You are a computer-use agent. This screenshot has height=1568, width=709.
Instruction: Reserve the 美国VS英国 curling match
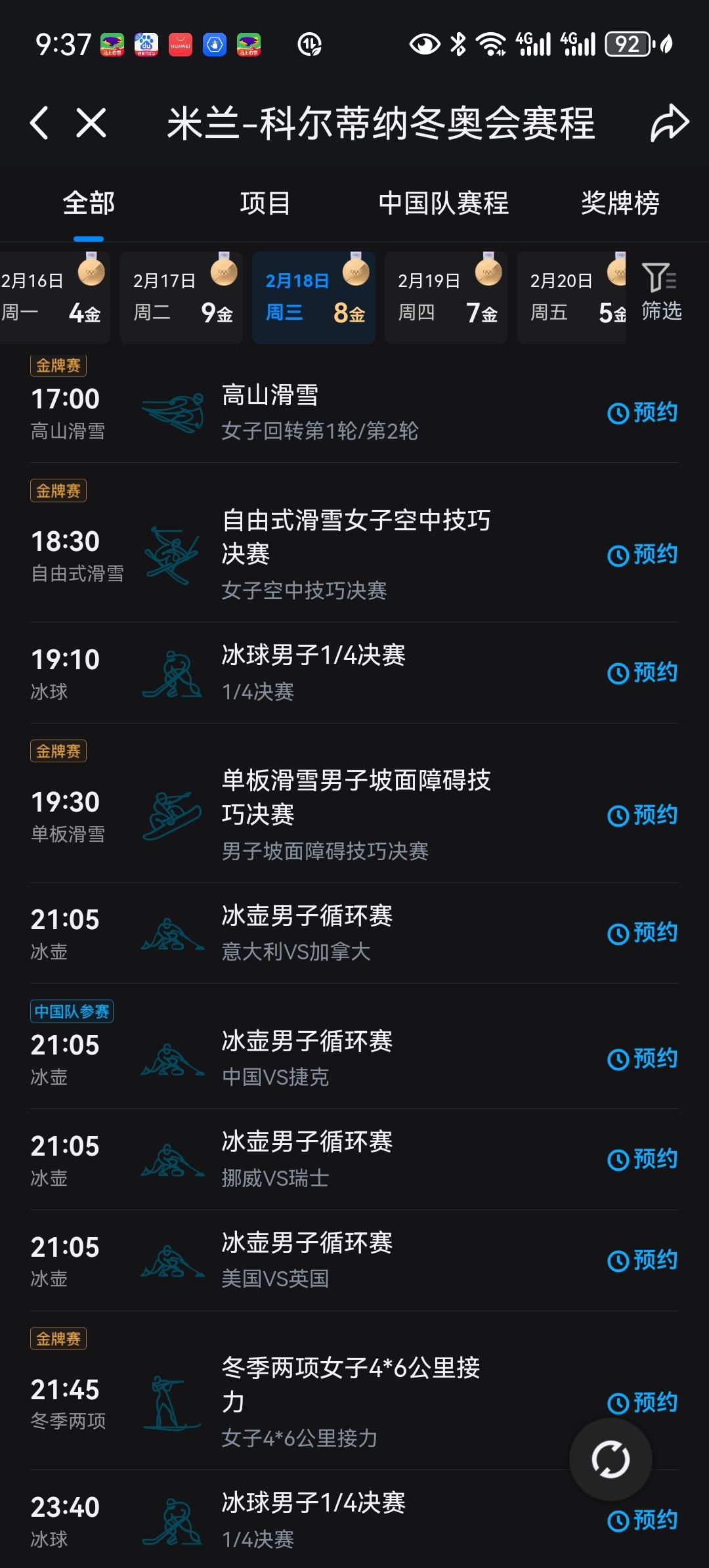(x=643, y=1260)
